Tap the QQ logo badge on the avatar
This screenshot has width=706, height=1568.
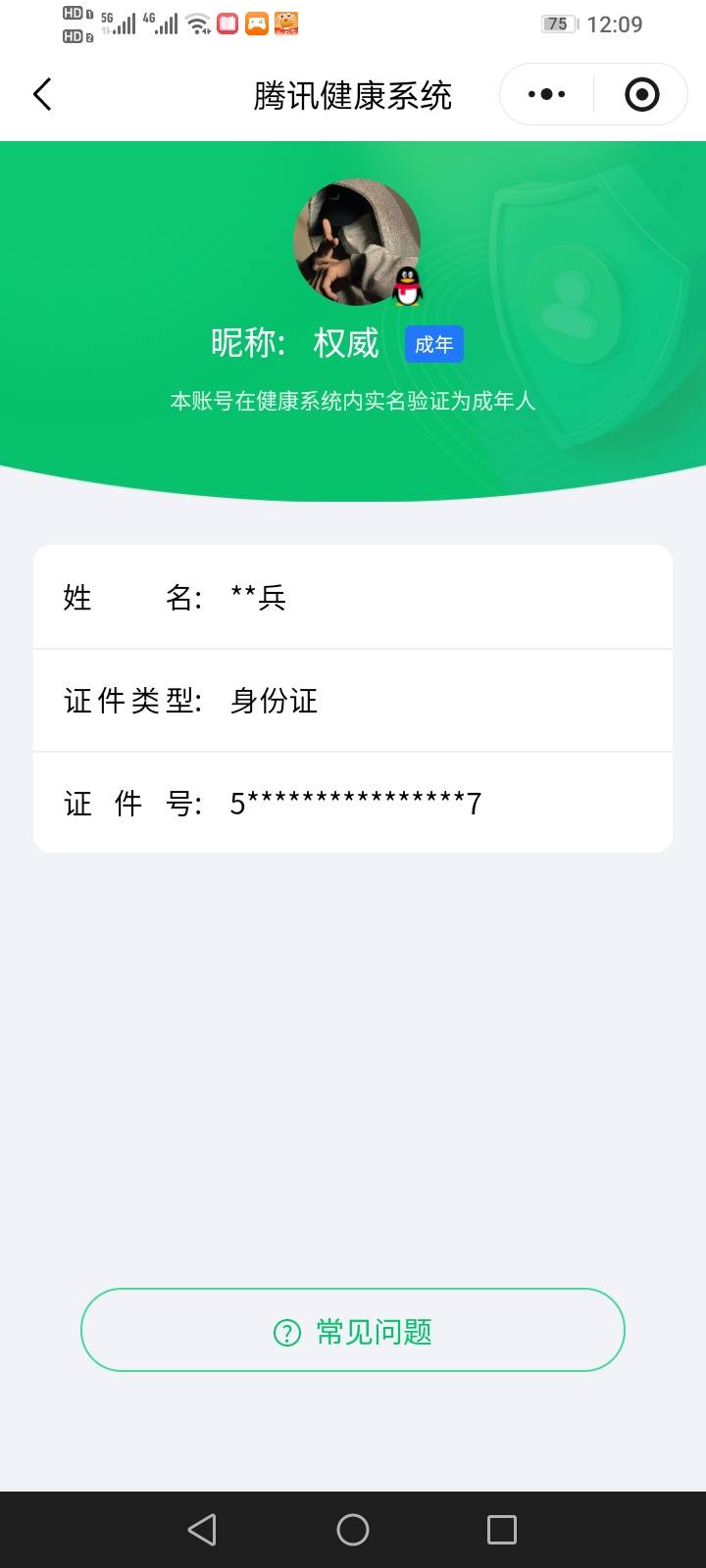tap(408, 286)
